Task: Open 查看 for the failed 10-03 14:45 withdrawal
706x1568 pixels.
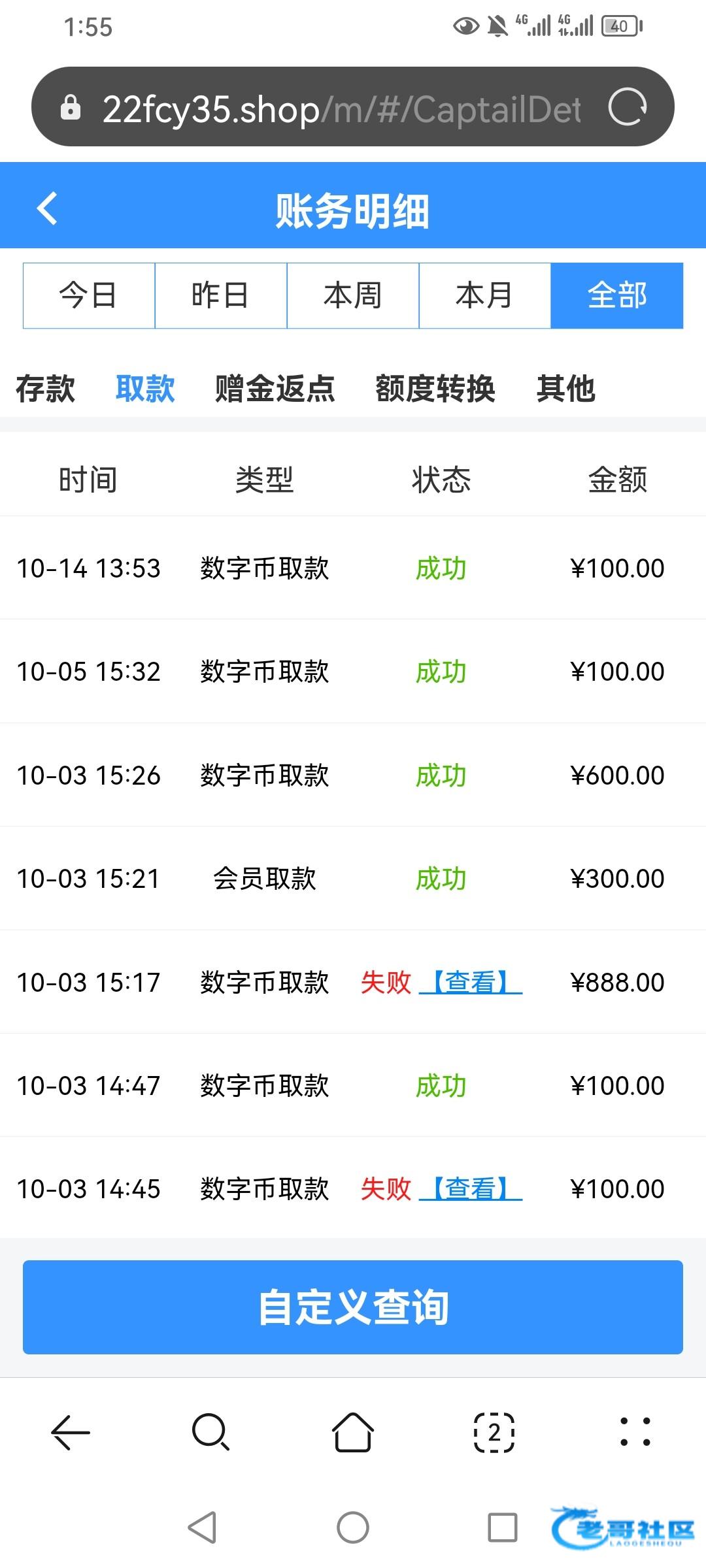Action: click(471, 1188)
